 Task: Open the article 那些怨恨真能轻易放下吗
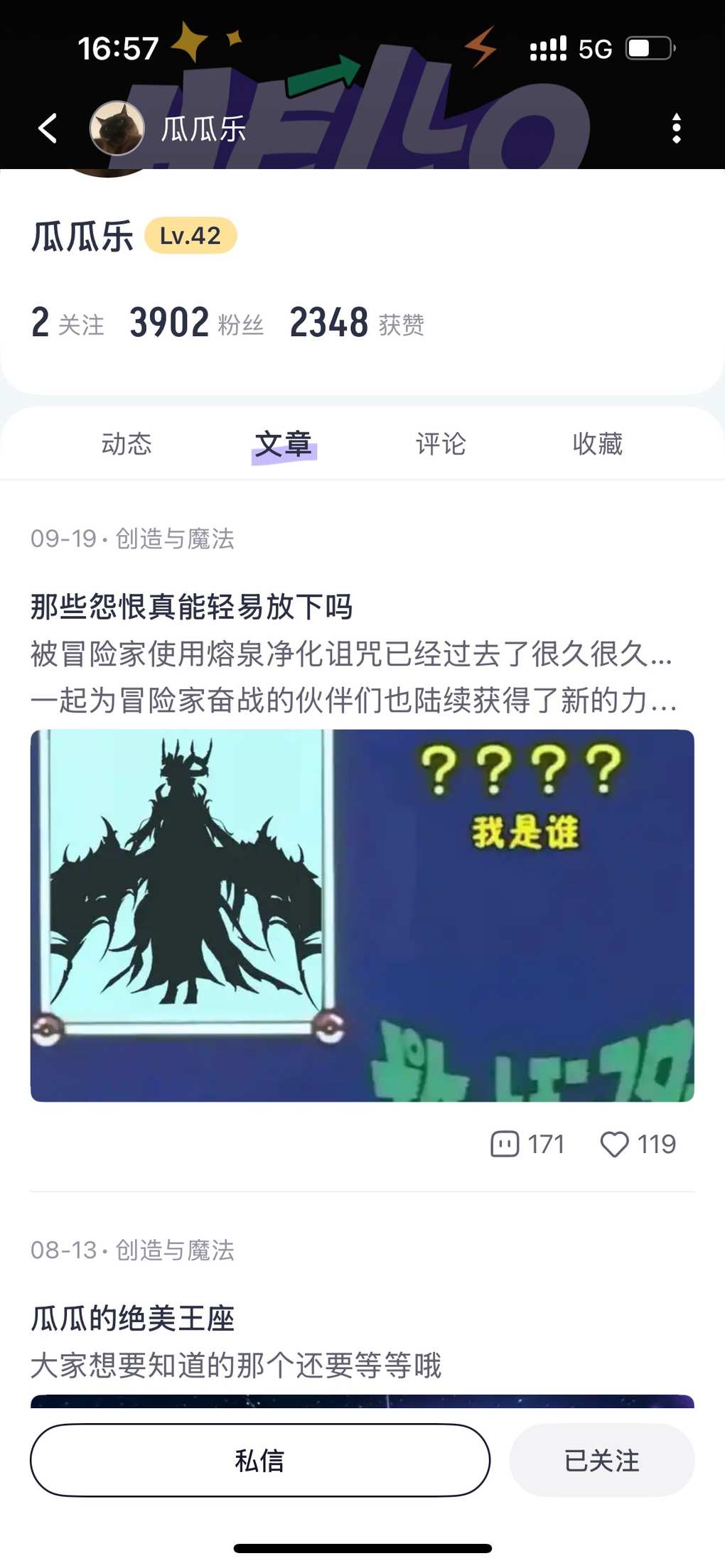[192, 607]
